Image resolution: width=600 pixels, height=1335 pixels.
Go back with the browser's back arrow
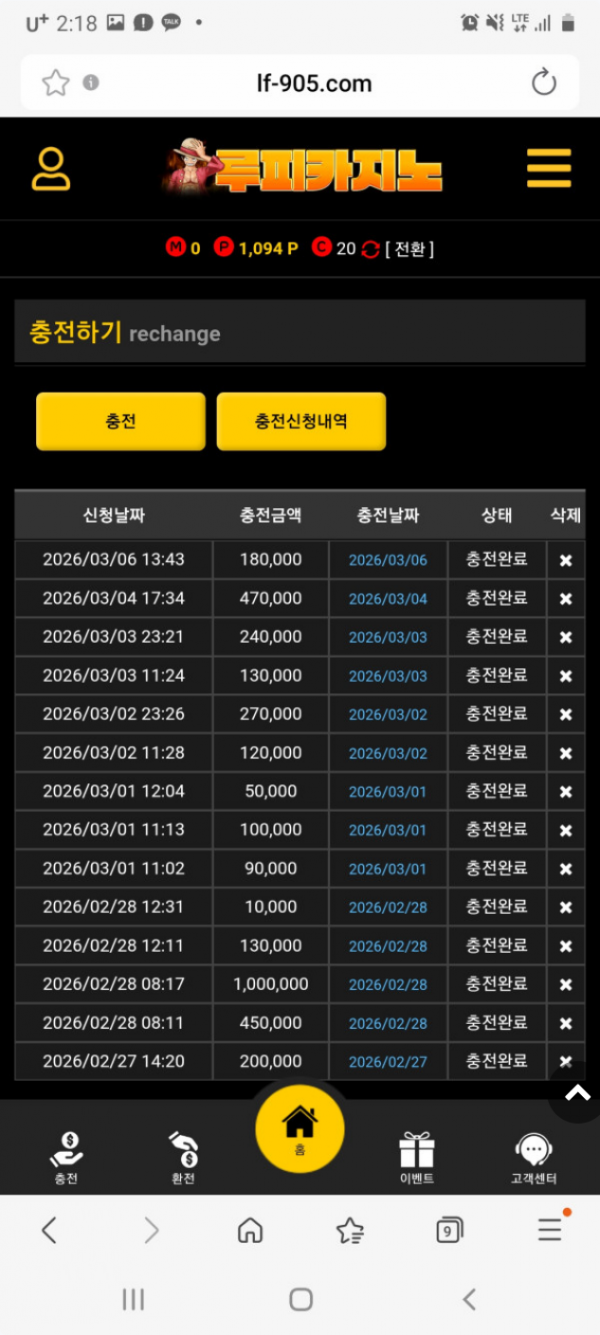[49, 1230]
